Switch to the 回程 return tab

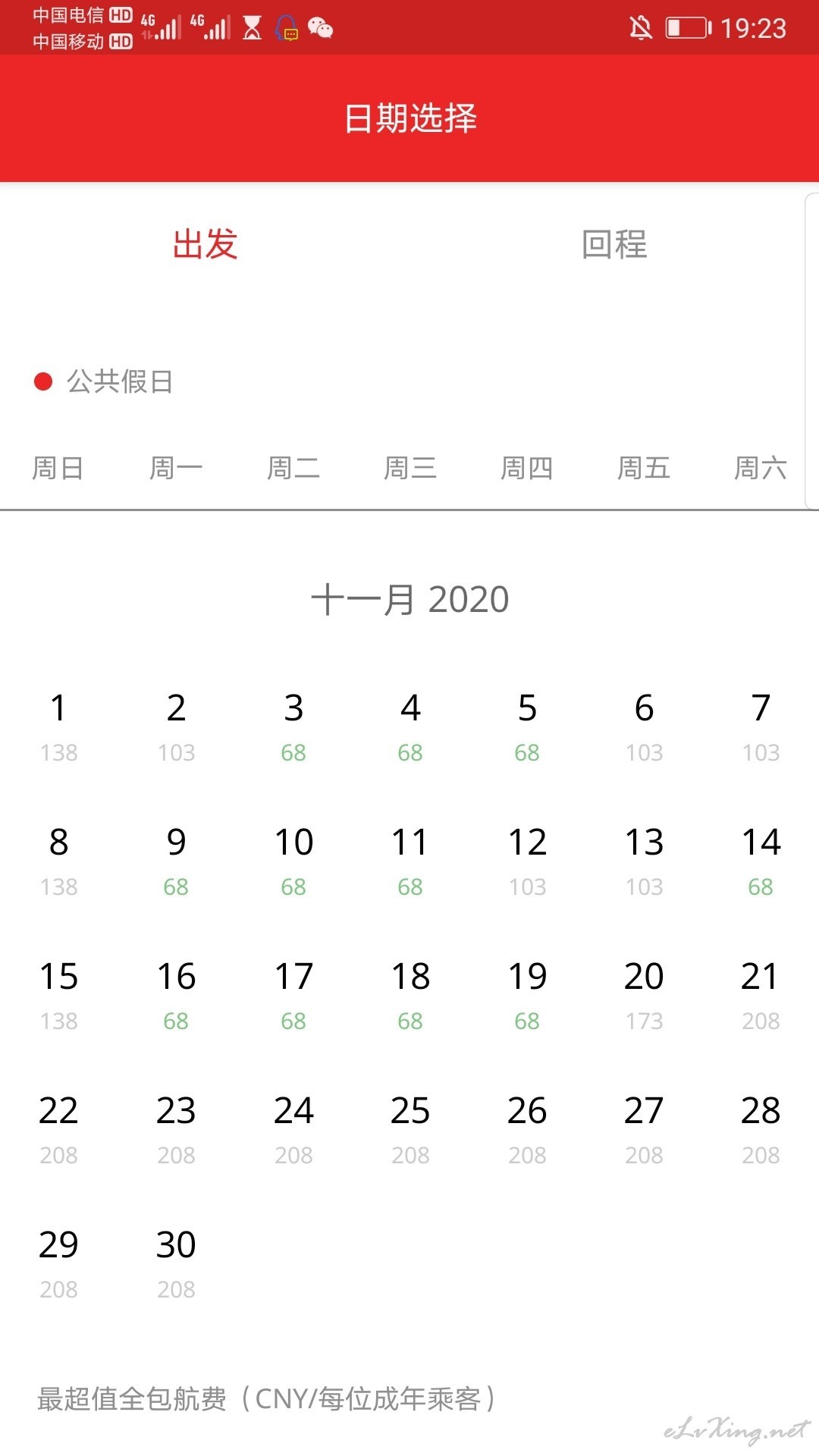614,244
